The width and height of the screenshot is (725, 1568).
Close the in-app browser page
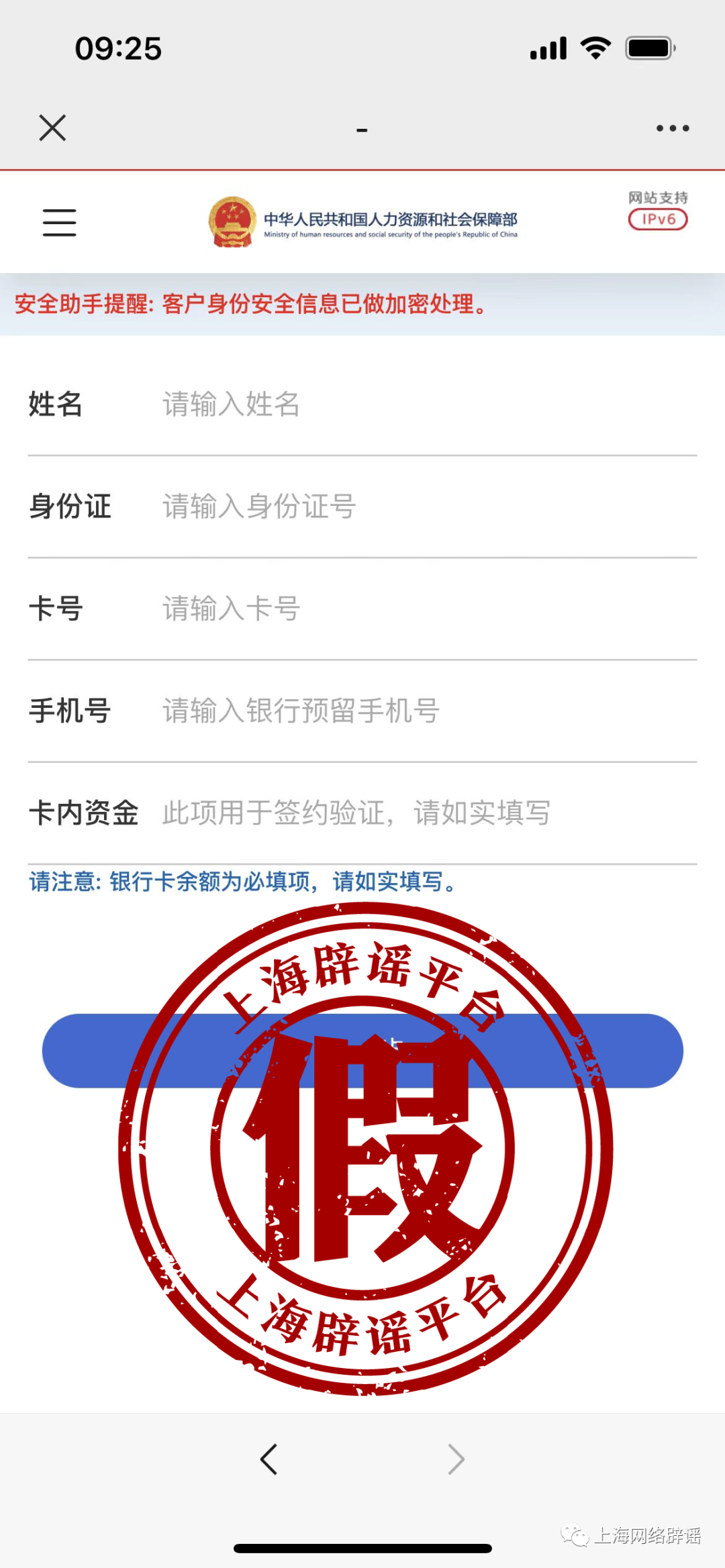[52, 127]
